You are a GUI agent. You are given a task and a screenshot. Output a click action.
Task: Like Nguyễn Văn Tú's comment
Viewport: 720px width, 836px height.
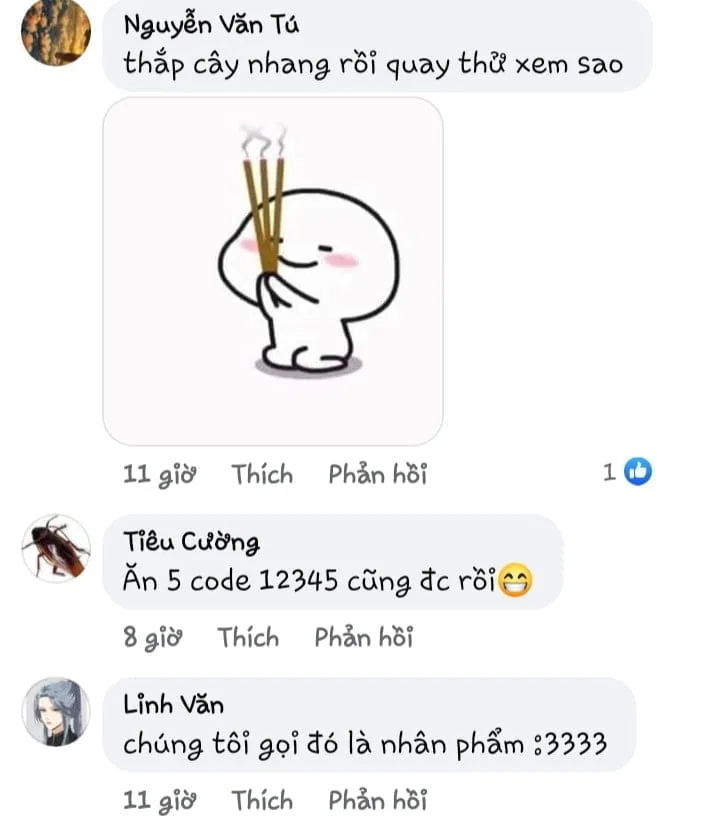(262, 474)
